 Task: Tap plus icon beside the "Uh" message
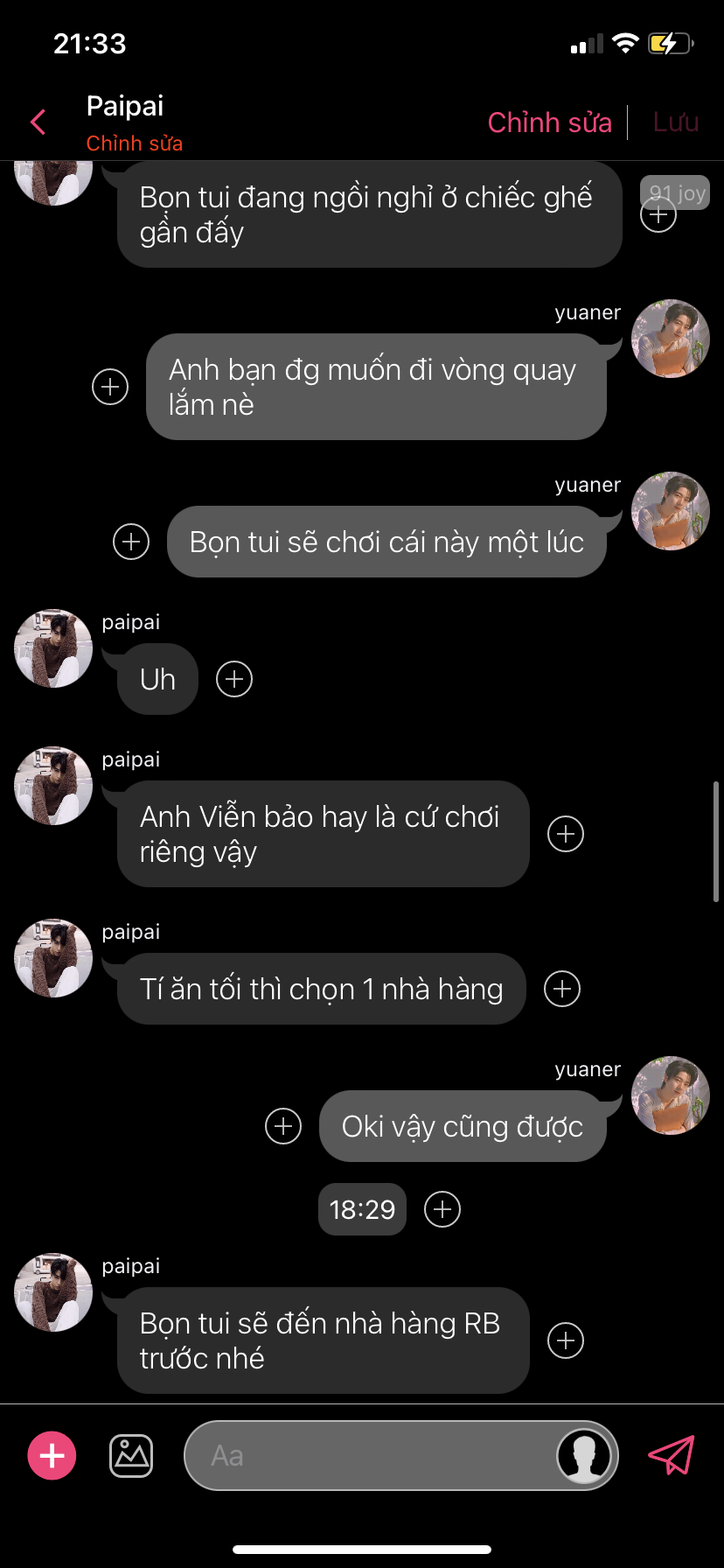point(234,679)
